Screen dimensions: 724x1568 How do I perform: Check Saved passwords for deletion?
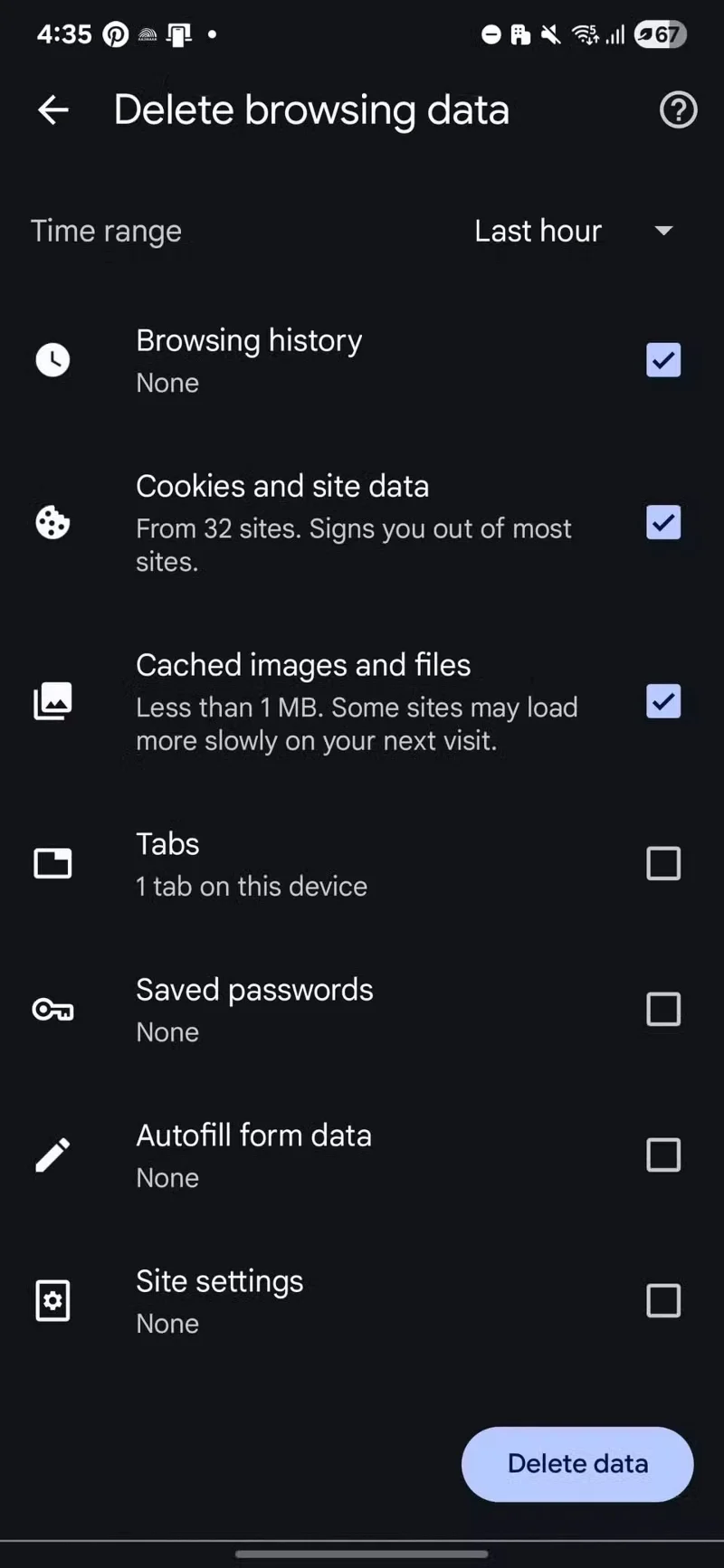pos(663,1009)
